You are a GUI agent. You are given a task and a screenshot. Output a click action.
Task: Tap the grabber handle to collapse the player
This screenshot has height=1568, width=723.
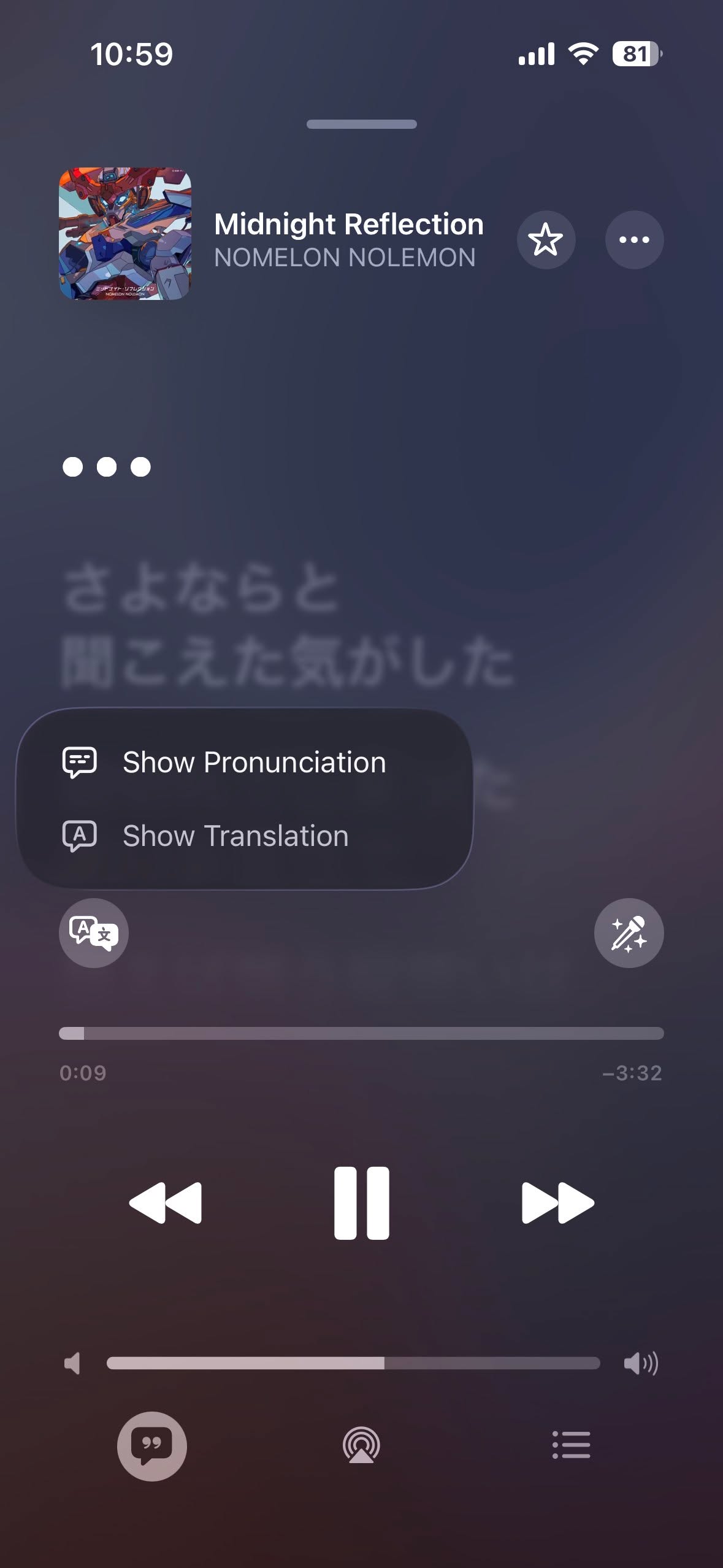click(x=361, y=125)
